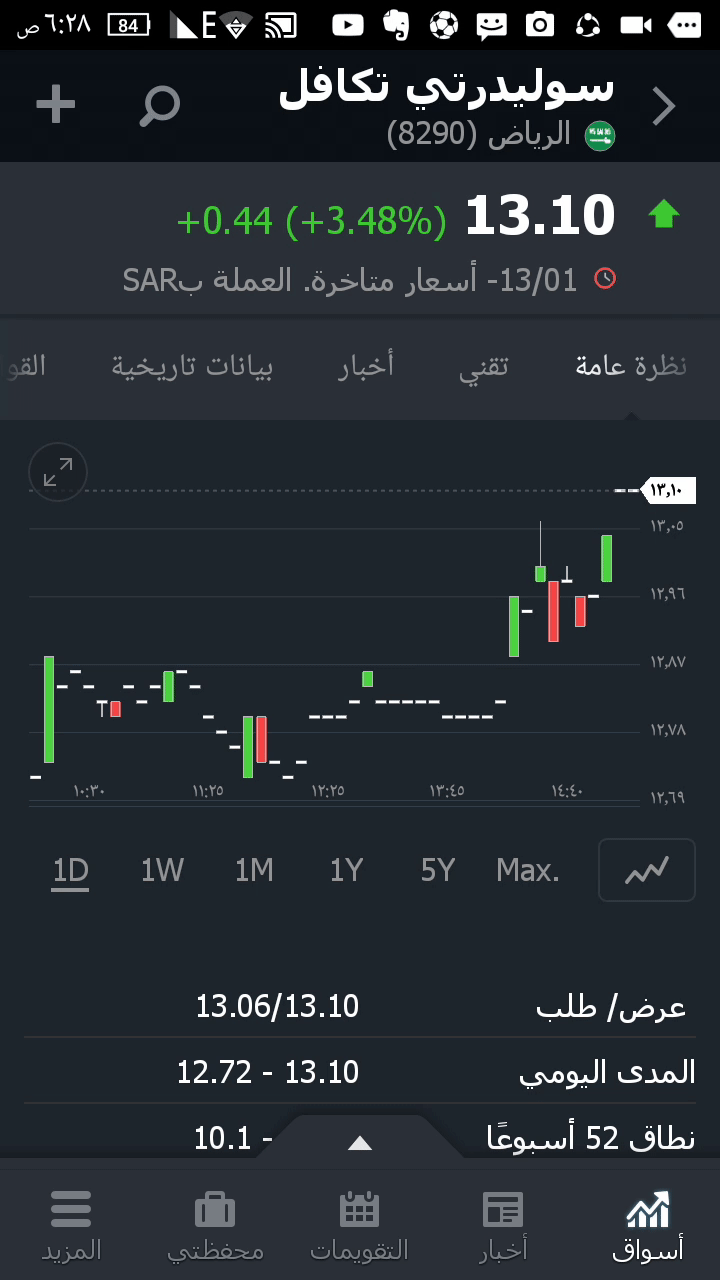Image resolution: width=720 pixels, height=1280 pixels.
Task: Switch to the بيانات تاريخية tab
Action: click(x=193, y=367)
